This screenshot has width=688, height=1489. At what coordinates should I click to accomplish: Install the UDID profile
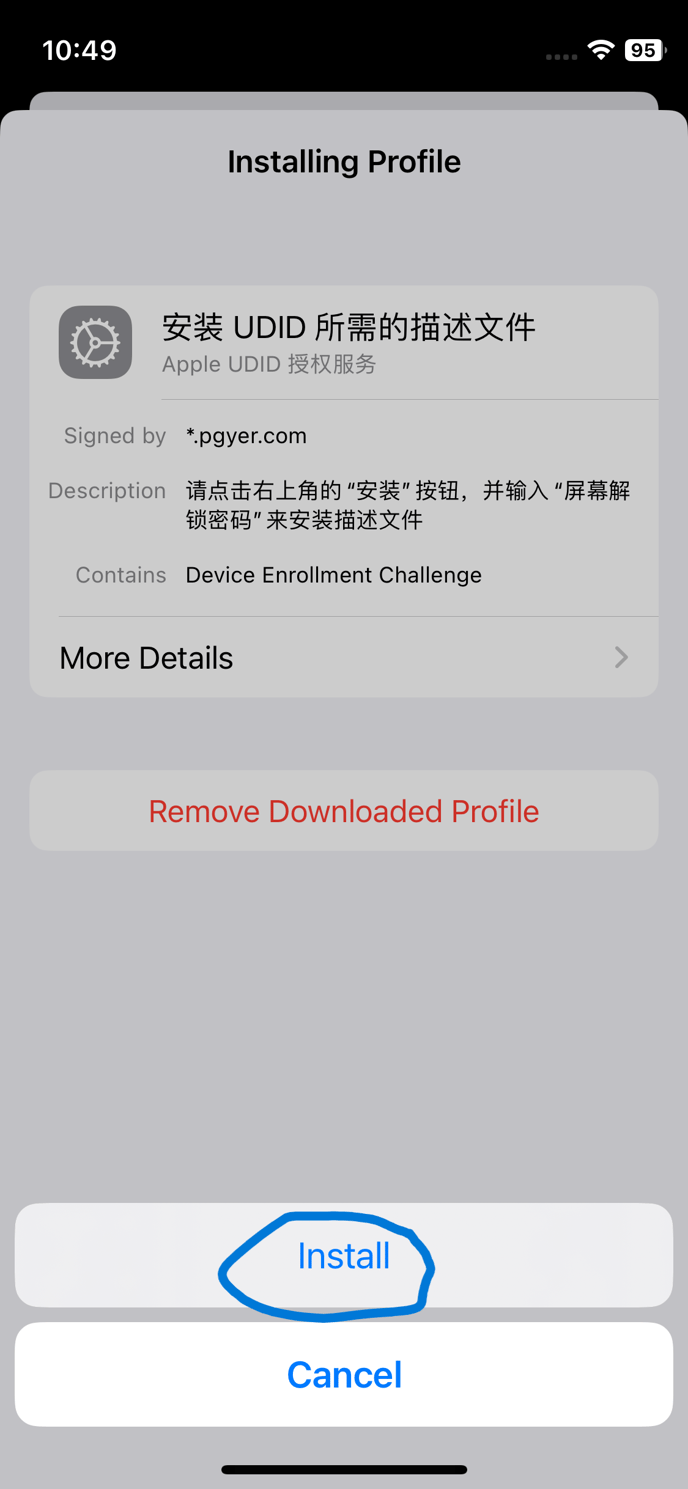tap(343, 1256)
